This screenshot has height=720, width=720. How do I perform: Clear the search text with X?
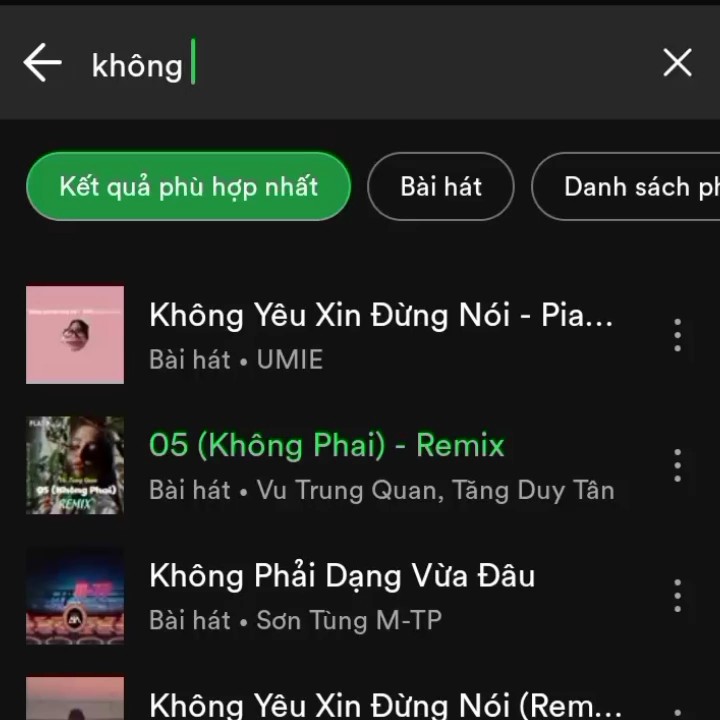677,62
